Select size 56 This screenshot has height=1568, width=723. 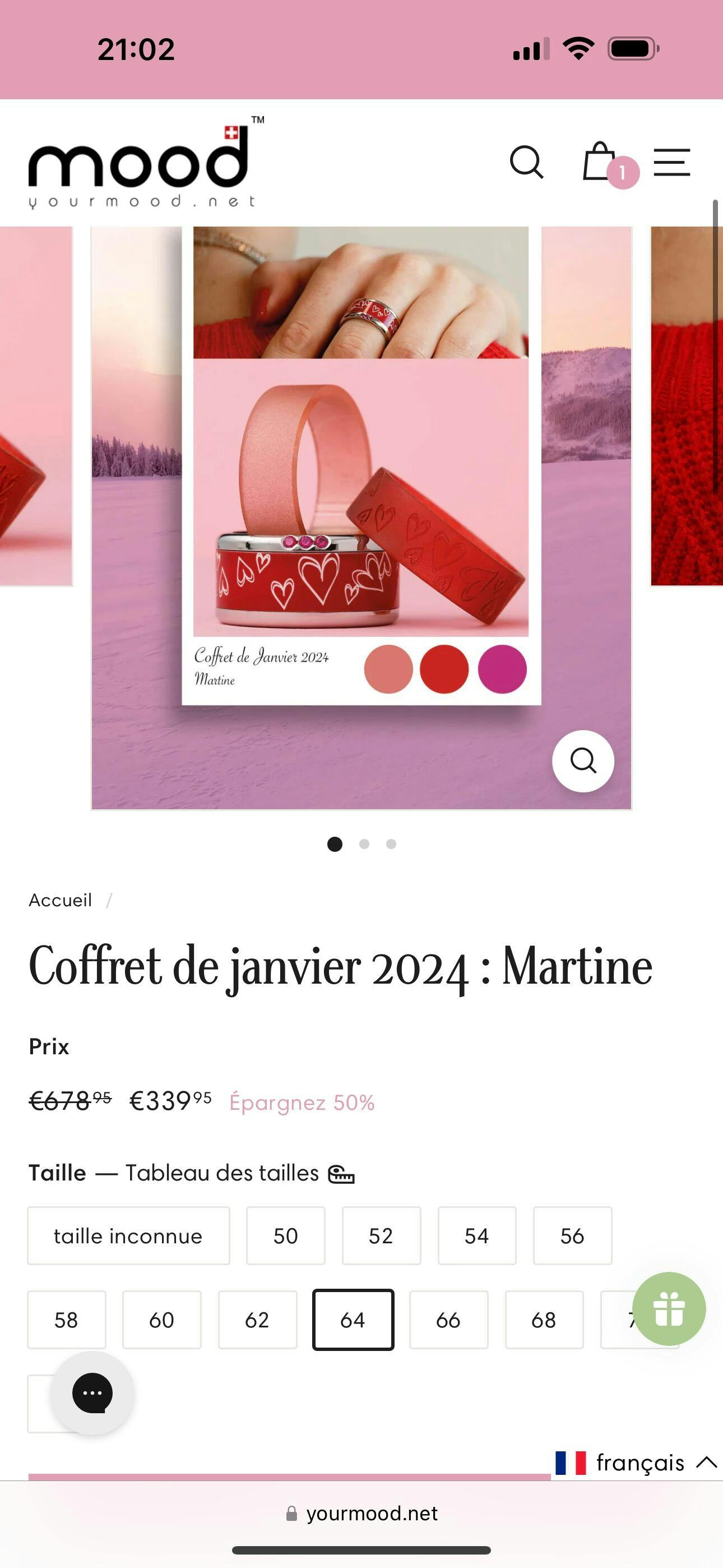pyautogui.click(x=572, y=1235)
